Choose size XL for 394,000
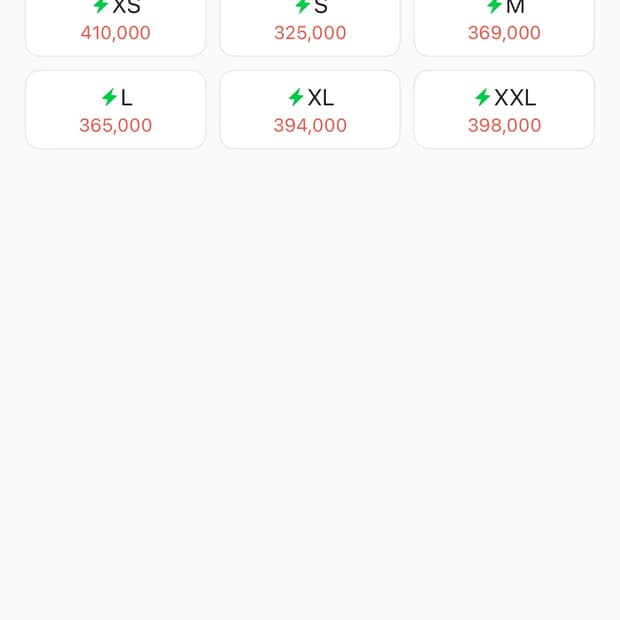The height and width of the screenshot is (620, 620). pos(310,110)
